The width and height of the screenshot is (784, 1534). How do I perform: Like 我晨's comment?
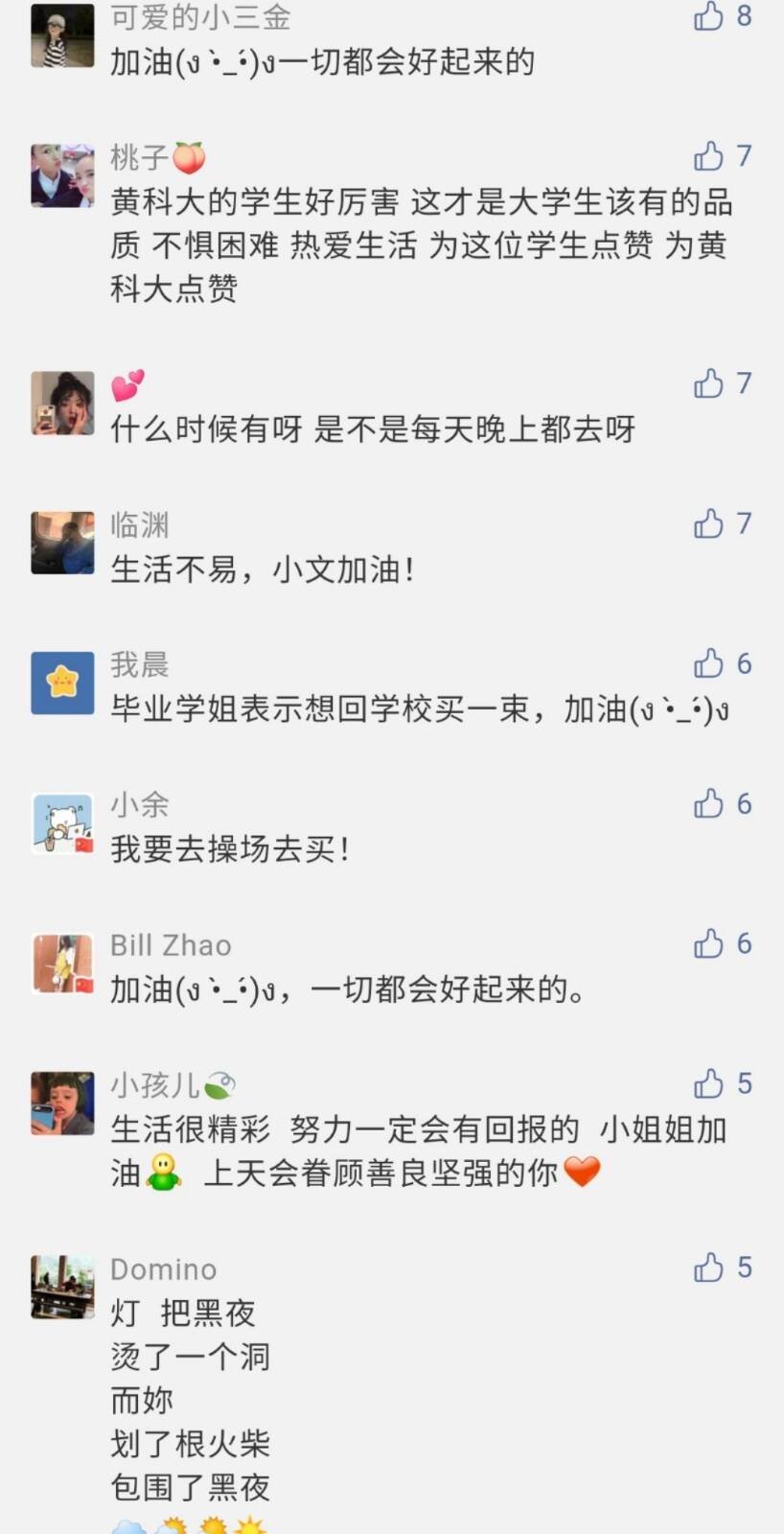click(708, 663)
